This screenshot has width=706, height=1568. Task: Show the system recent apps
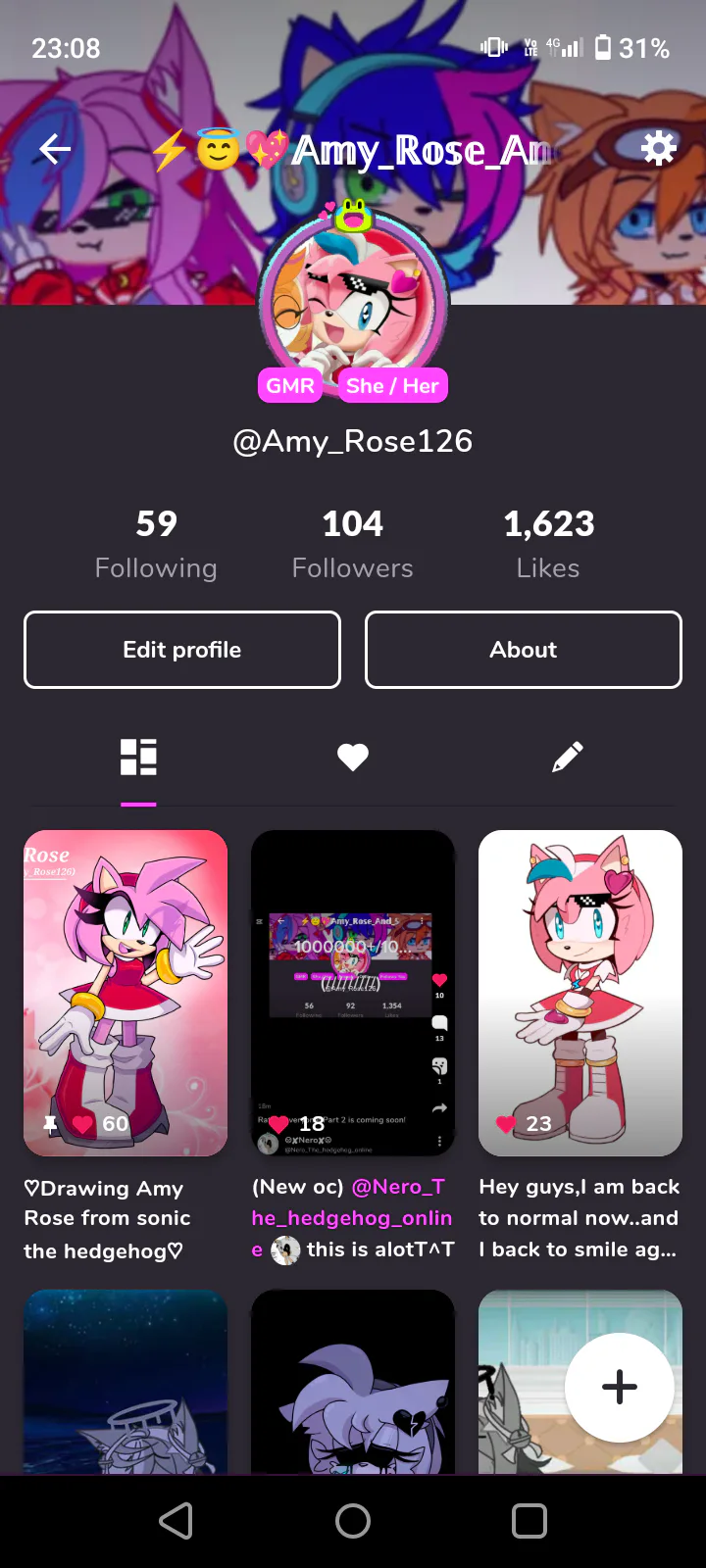[529, 1521]
